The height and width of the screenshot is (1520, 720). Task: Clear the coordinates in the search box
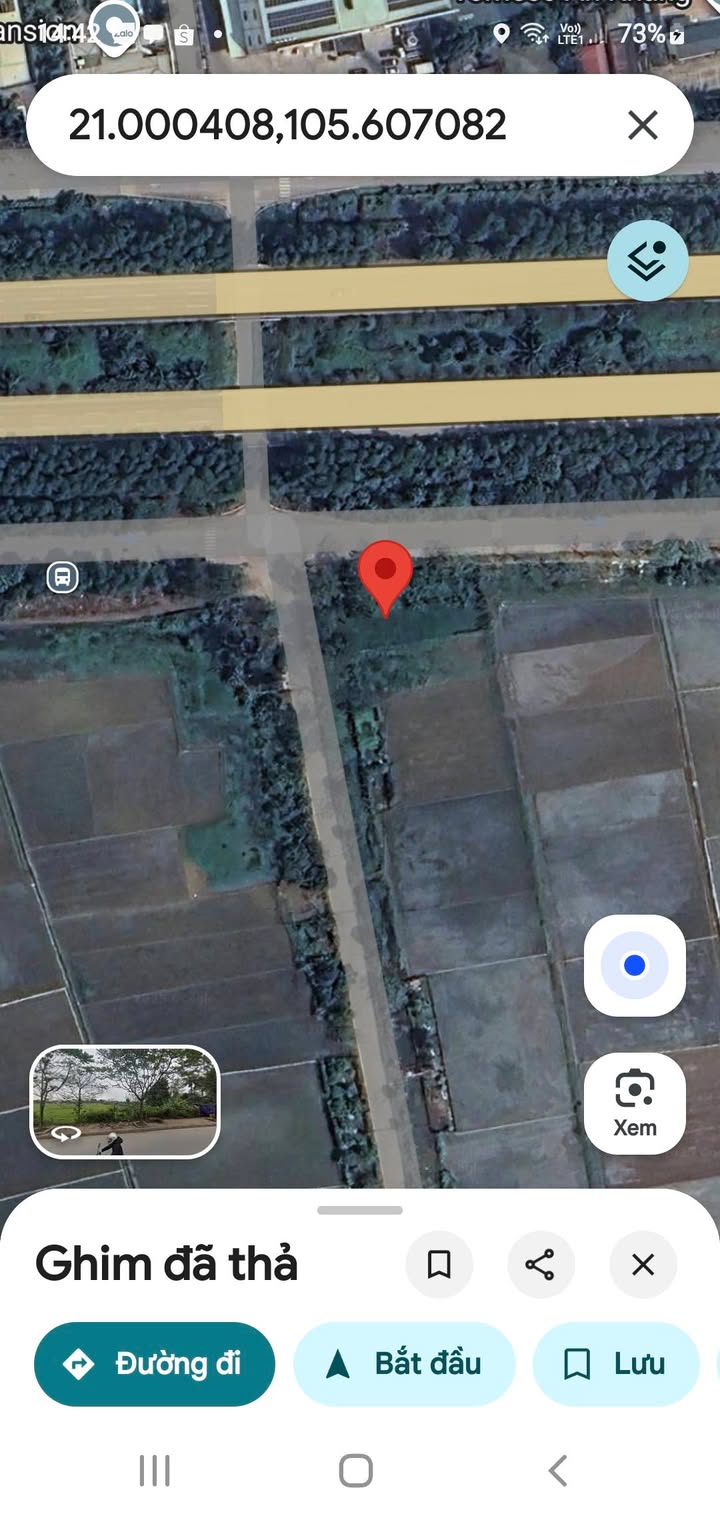(643, 126)
